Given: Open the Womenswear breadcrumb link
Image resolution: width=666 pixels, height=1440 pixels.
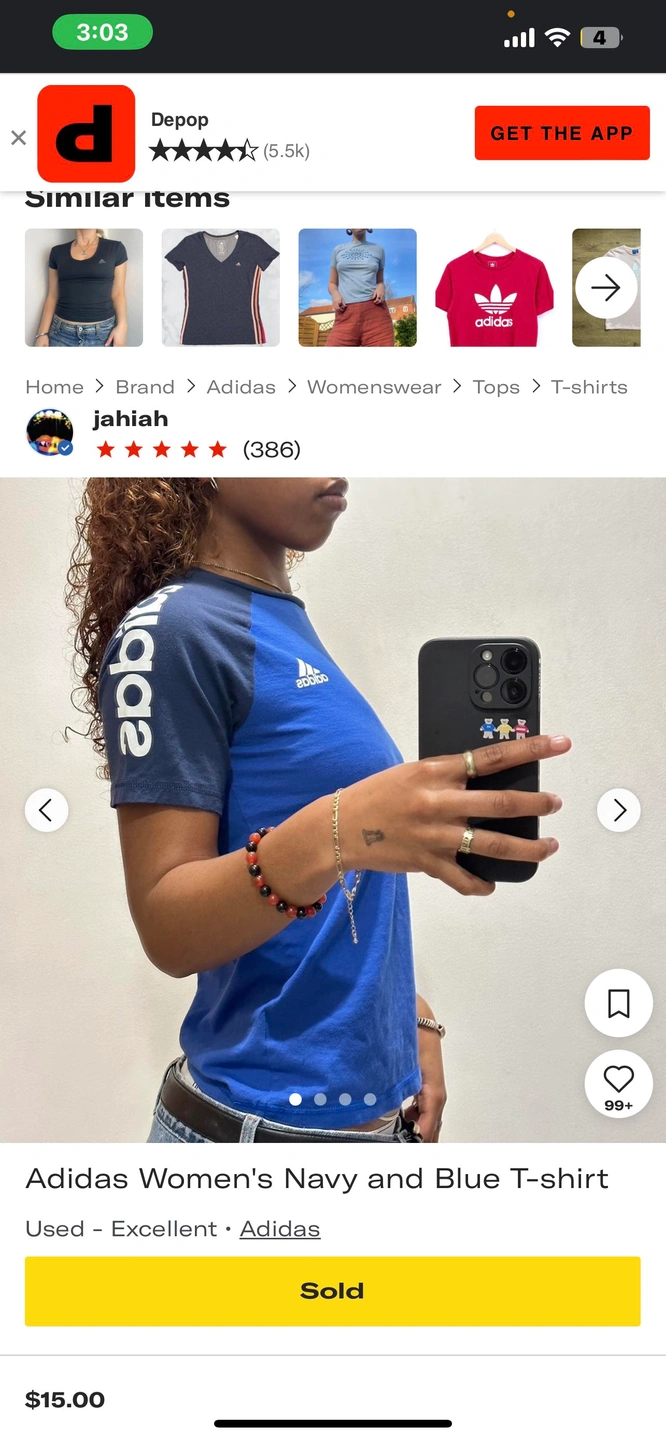Looking at the screenshot, I should (374, 387).
